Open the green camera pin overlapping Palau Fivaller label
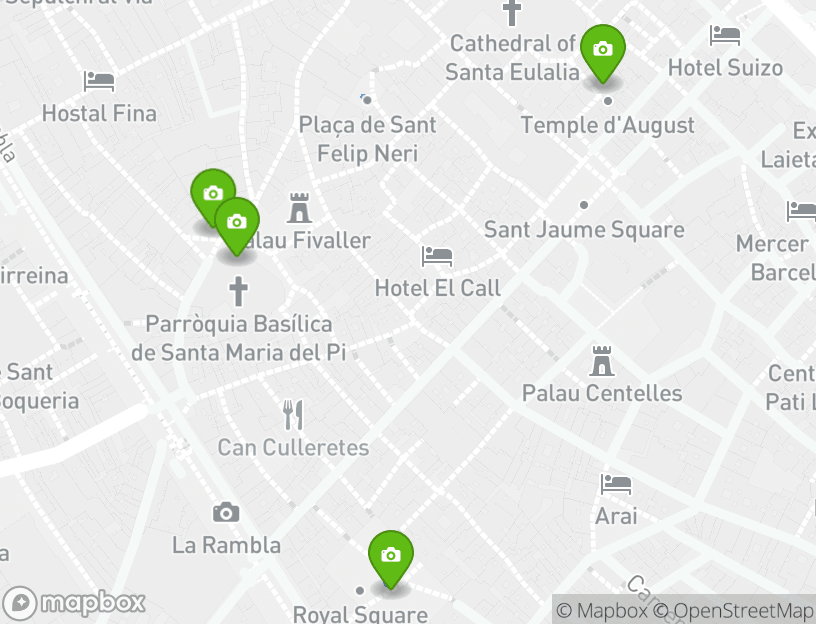The height and width of the screenshot is (624, 816). pyautogui.click(x=237, y=224)
